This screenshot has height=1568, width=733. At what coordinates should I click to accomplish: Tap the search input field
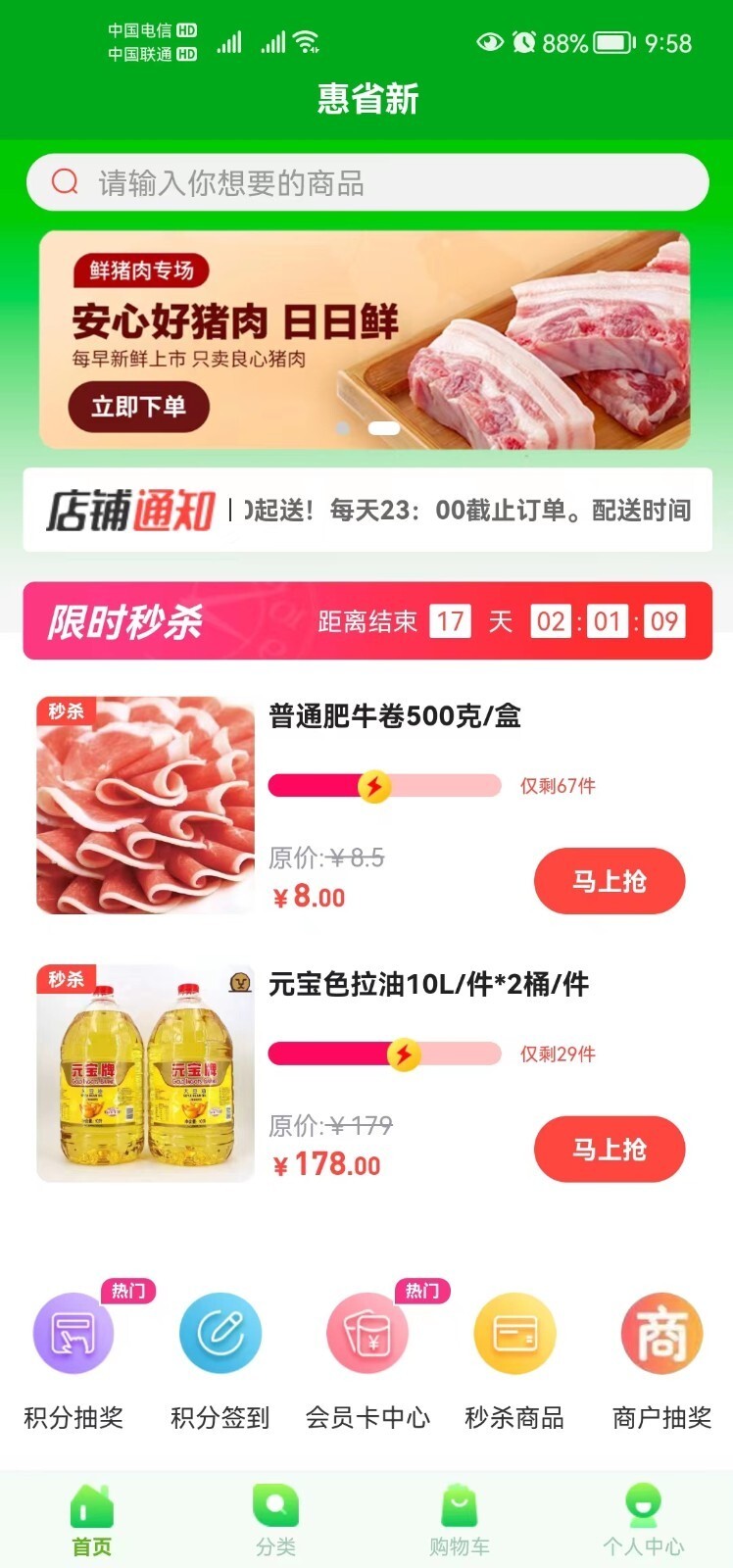[x=366, y=181]
